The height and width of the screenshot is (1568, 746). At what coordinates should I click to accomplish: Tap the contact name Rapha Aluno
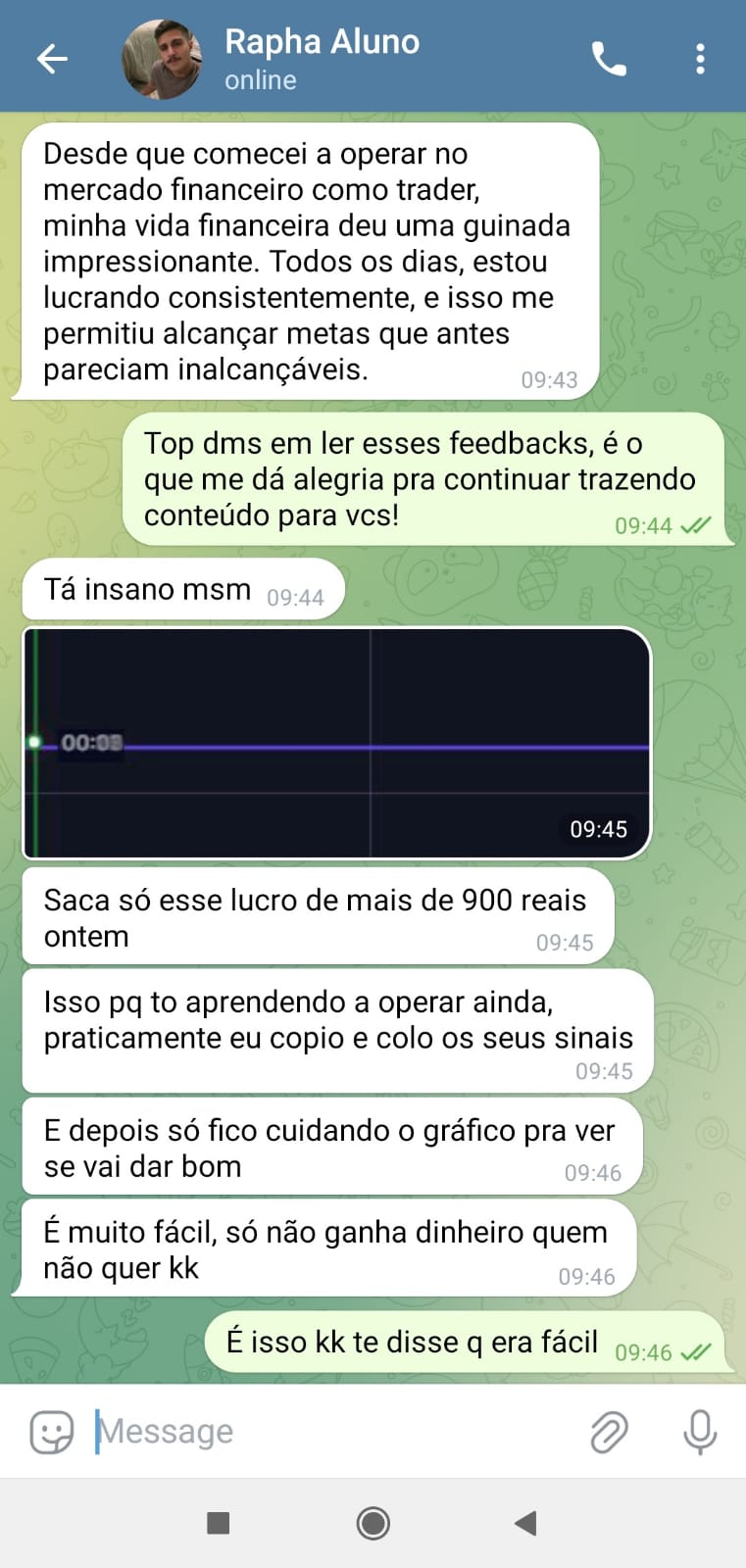tap(322, 42)
